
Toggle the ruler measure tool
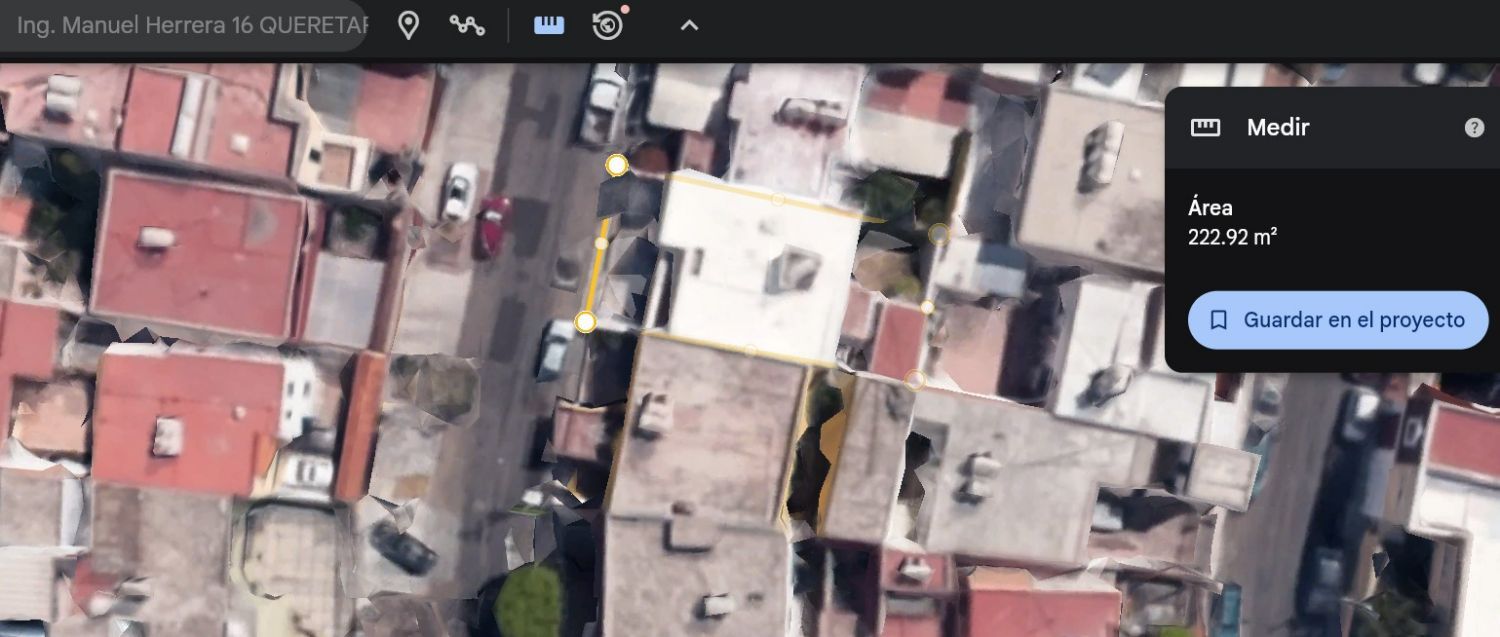tap(549, 26)
